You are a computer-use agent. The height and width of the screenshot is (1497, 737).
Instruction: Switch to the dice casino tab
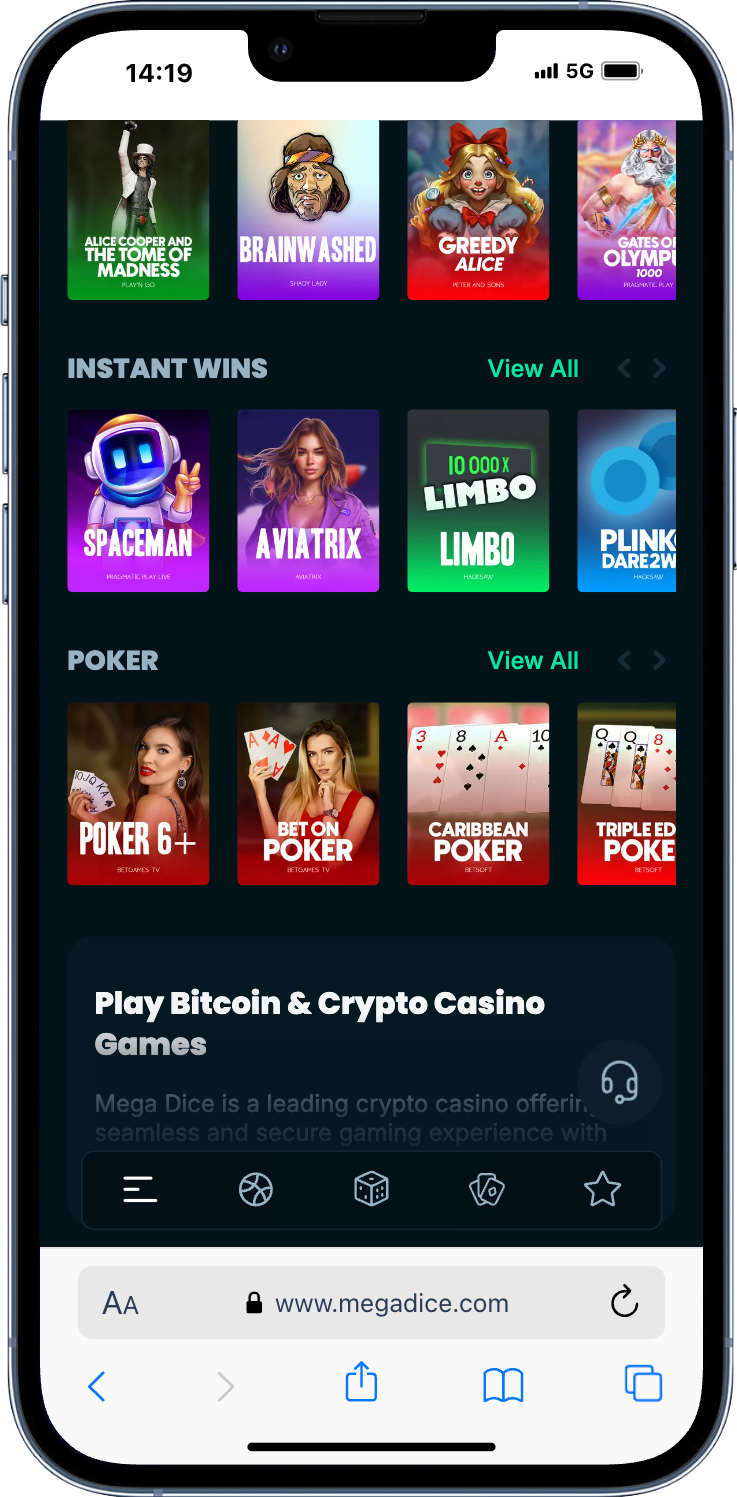pos(371,1189)
